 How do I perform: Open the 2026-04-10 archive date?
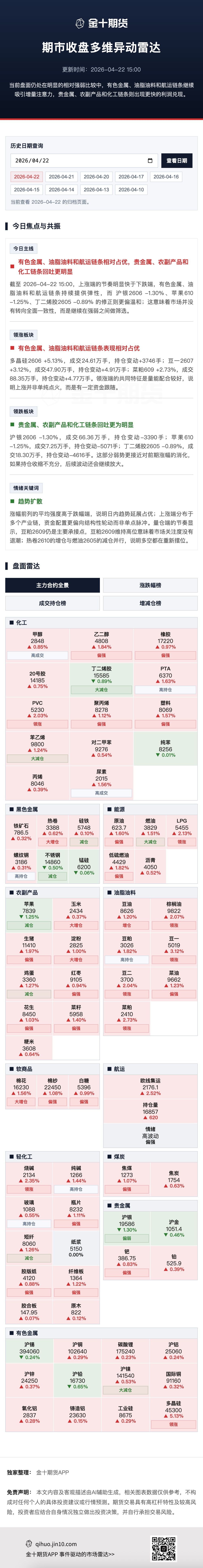click(x=131, y=189)
